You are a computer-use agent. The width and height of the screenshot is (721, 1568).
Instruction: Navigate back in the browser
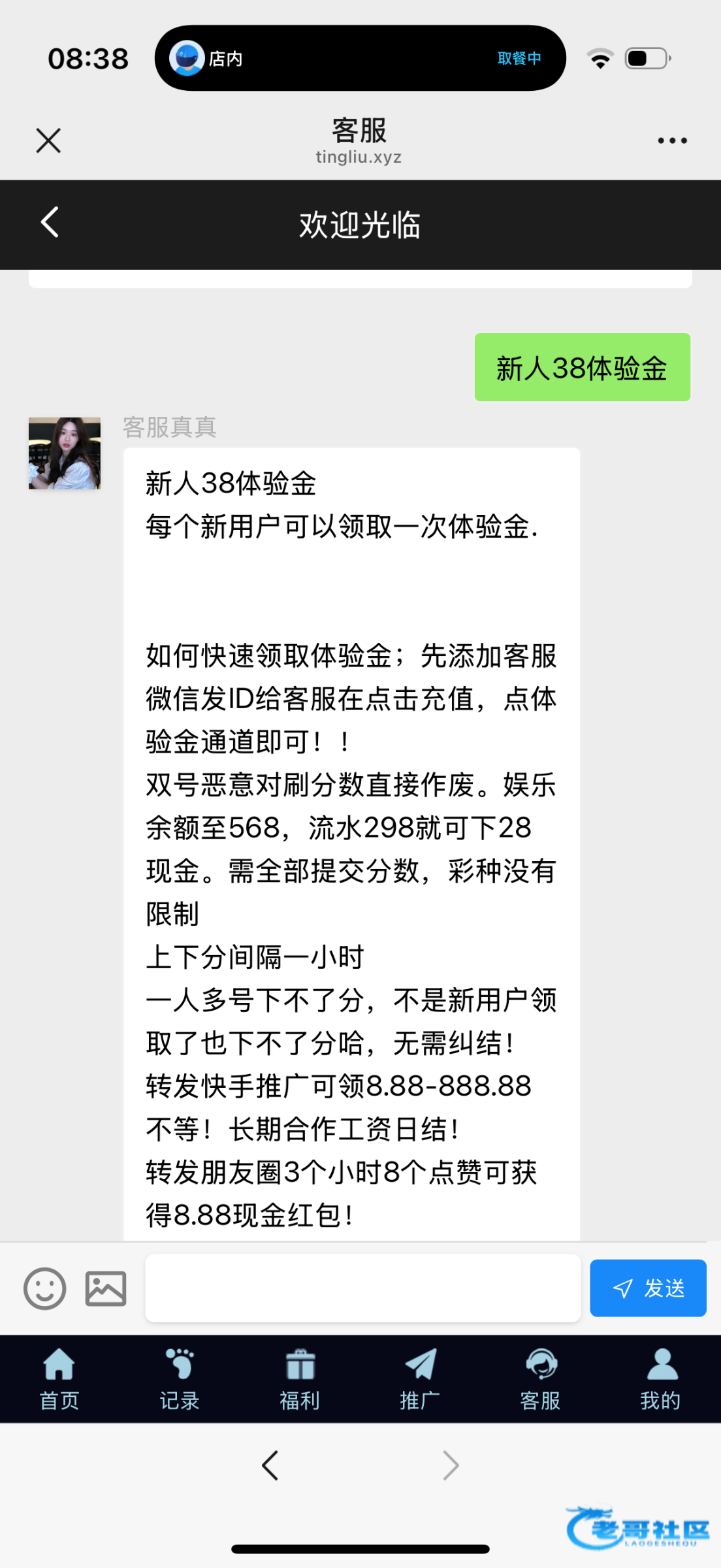pos(270,1465)
